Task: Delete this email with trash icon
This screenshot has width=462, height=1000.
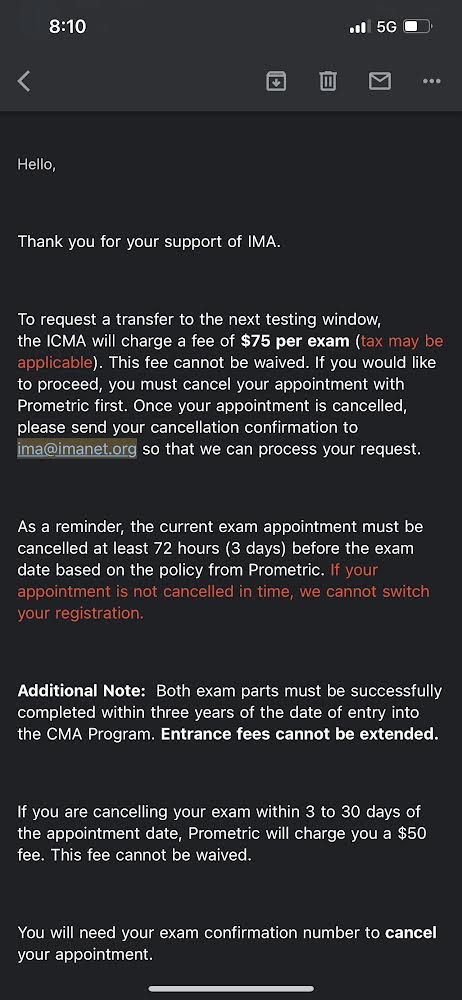Action: coord(328,81)
